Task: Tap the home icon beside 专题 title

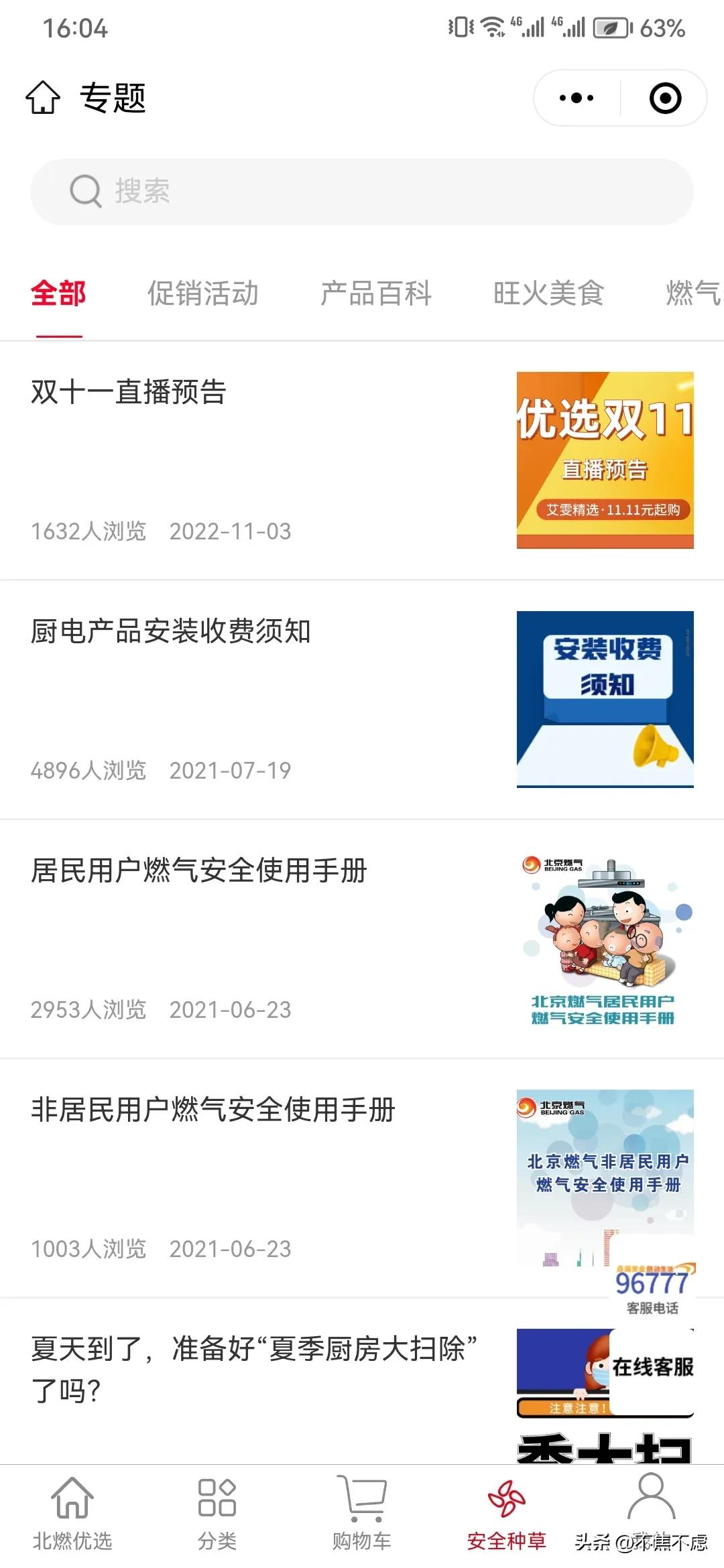Action: (43, 98)
